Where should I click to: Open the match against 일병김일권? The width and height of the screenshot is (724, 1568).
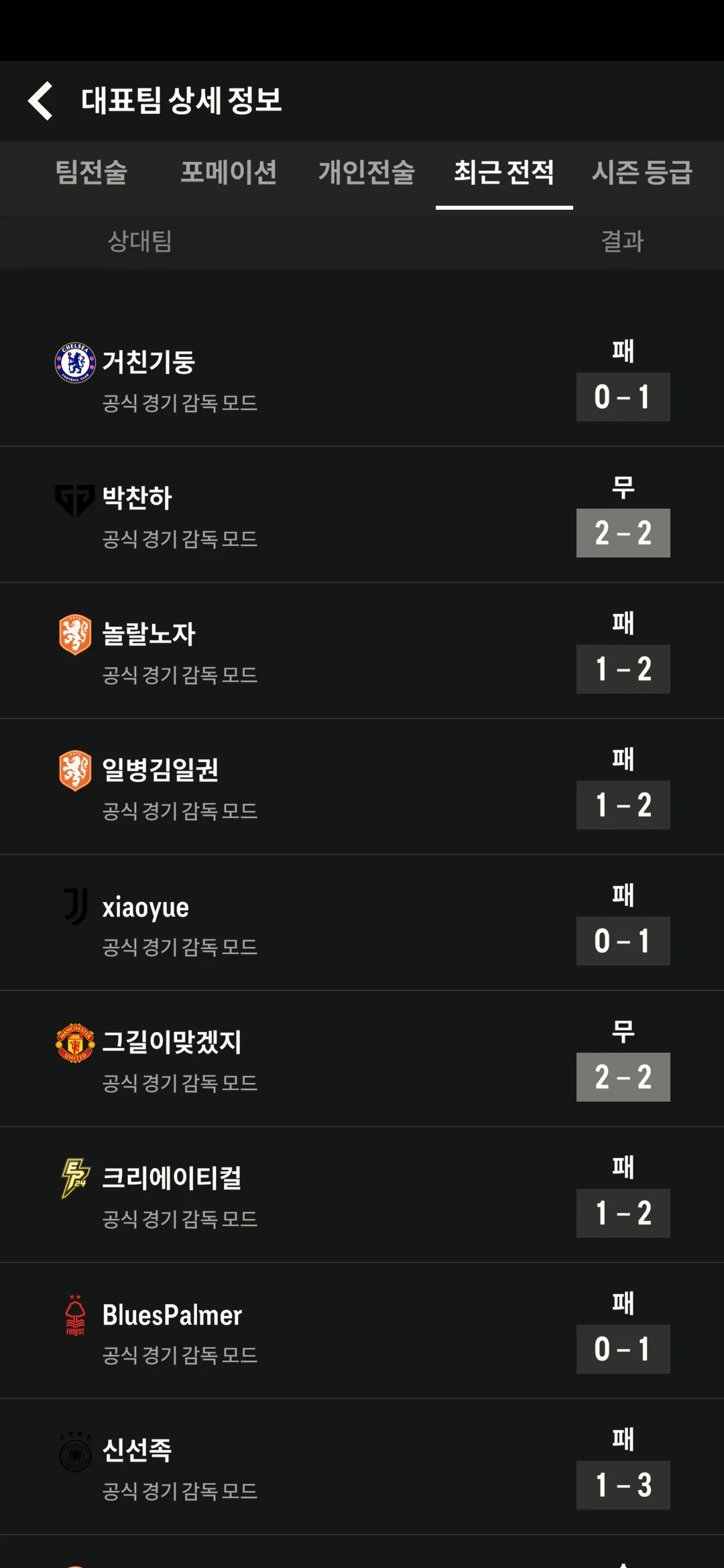coord(362,787)
